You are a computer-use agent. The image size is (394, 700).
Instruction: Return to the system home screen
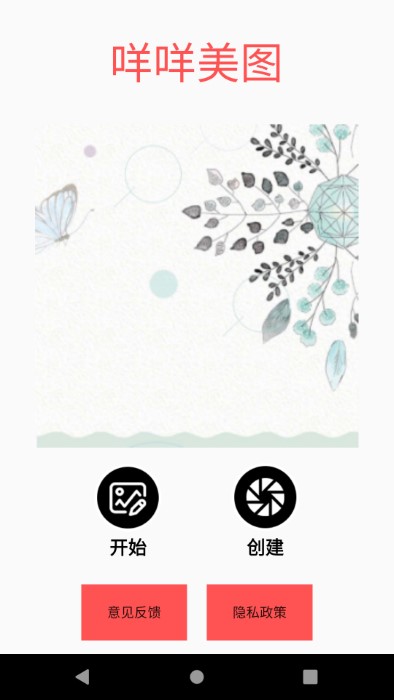tap(197, 677)
